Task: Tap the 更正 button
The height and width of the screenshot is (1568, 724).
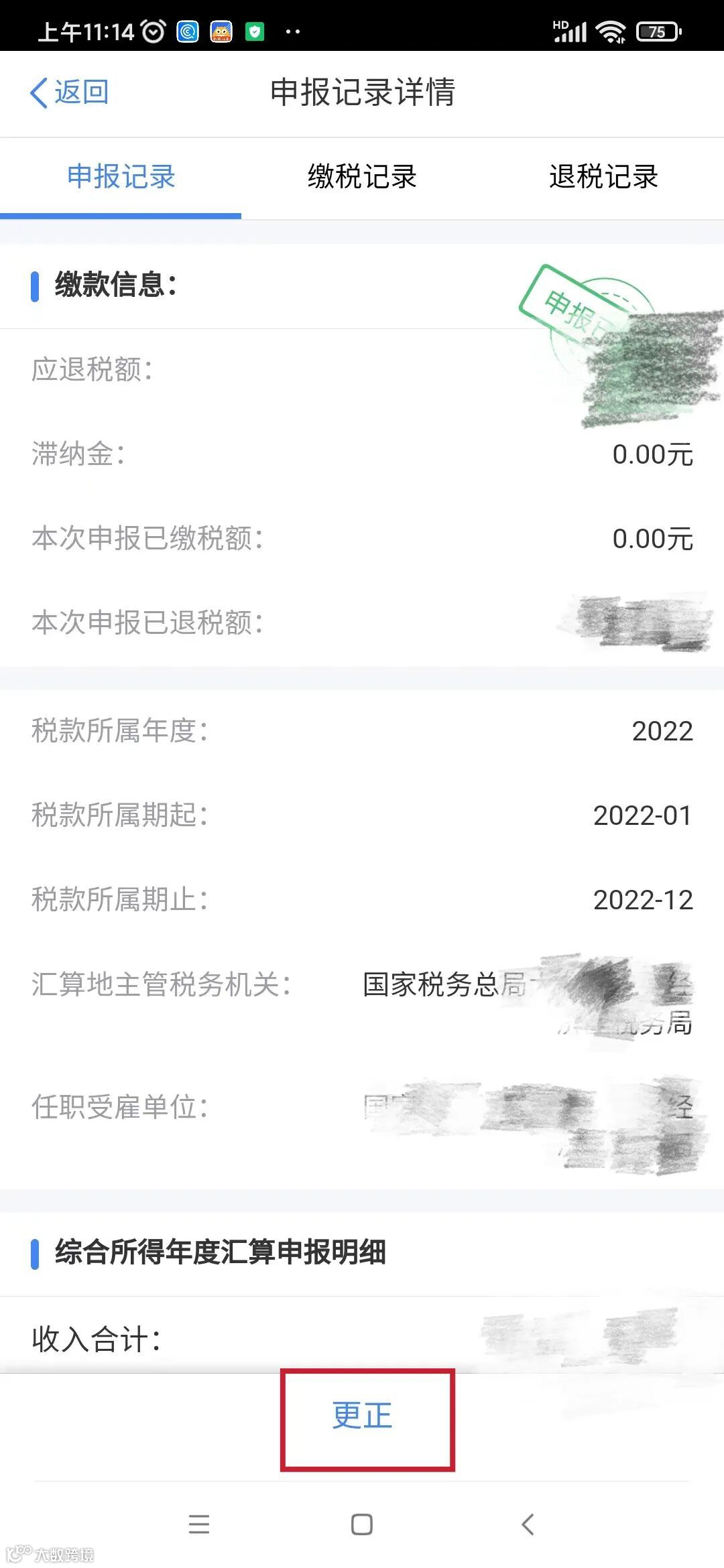Action: [363, 1415]
